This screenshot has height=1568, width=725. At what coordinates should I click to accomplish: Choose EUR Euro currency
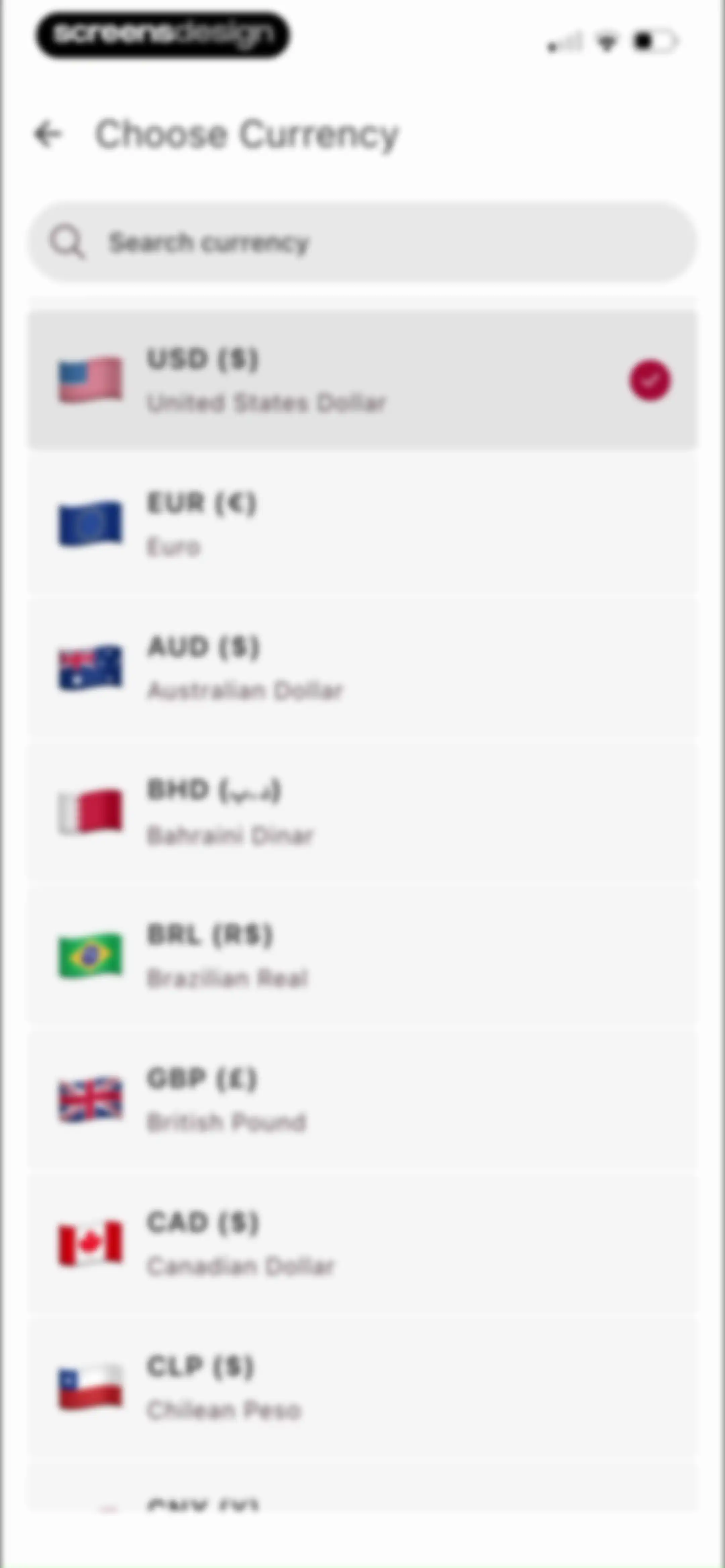[x=362, y=523]
